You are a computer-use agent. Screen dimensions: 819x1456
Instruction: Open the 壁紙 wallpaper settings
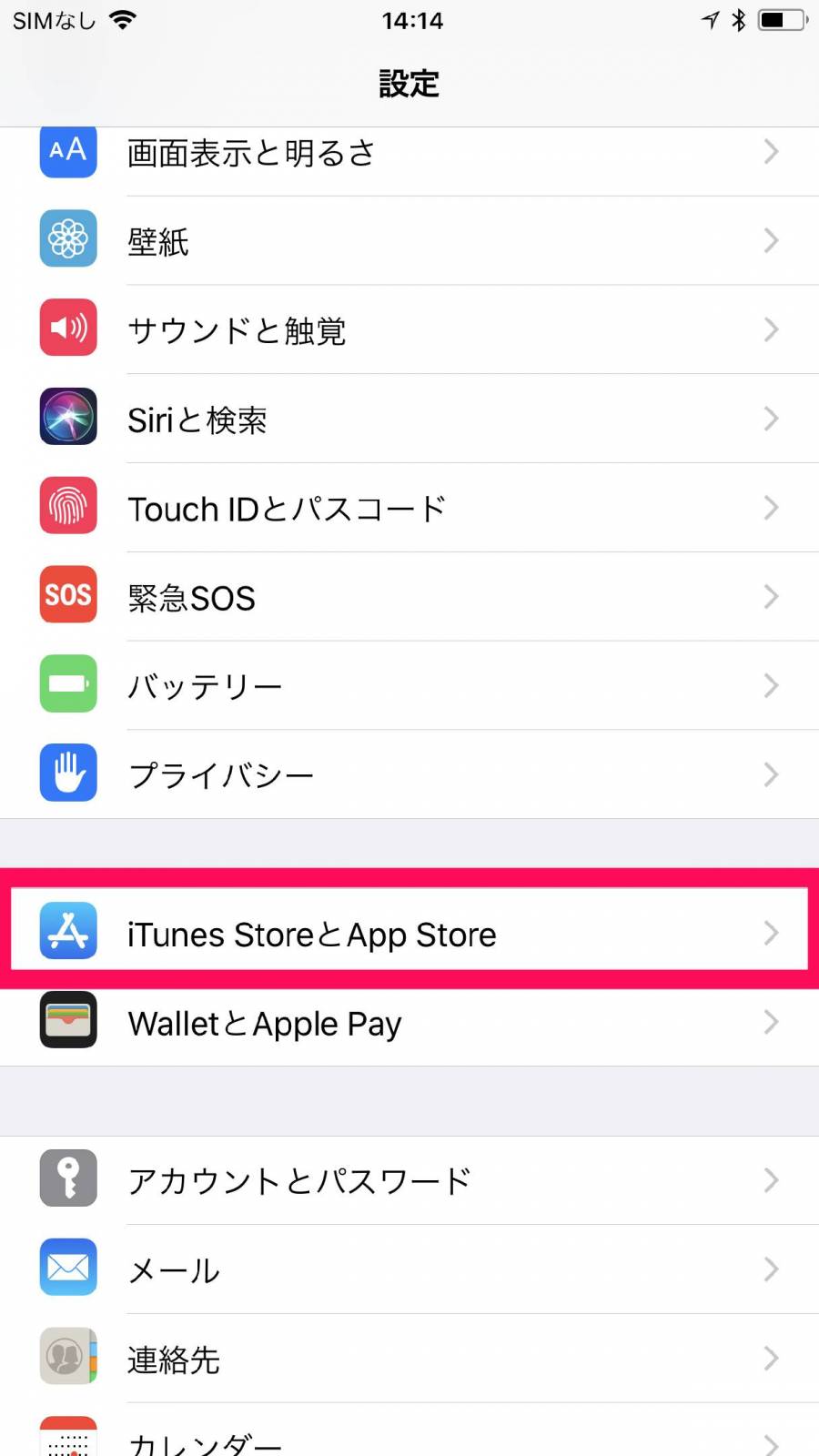[x=409, y=241]
